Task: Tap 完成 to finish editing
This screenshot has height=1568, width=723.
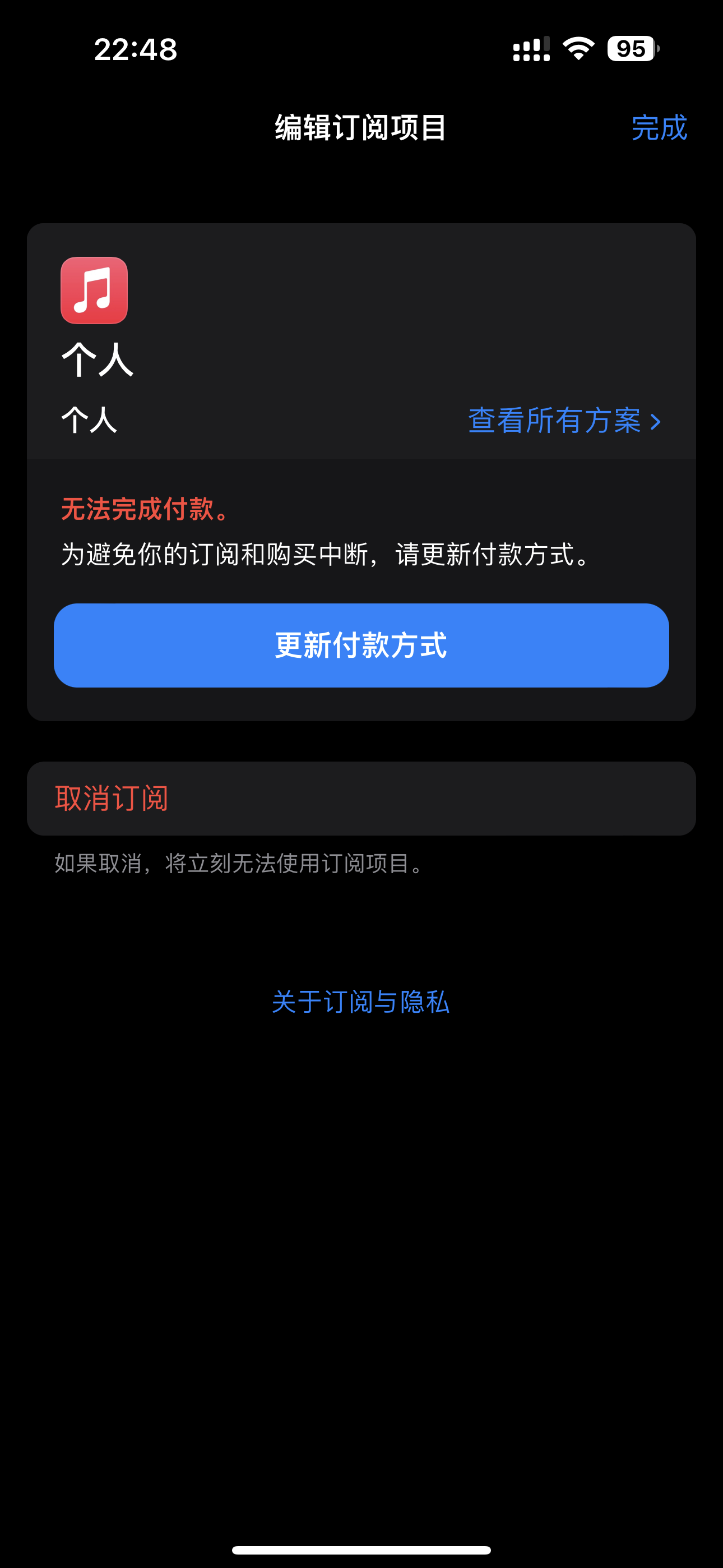Action: click(659, 128)
